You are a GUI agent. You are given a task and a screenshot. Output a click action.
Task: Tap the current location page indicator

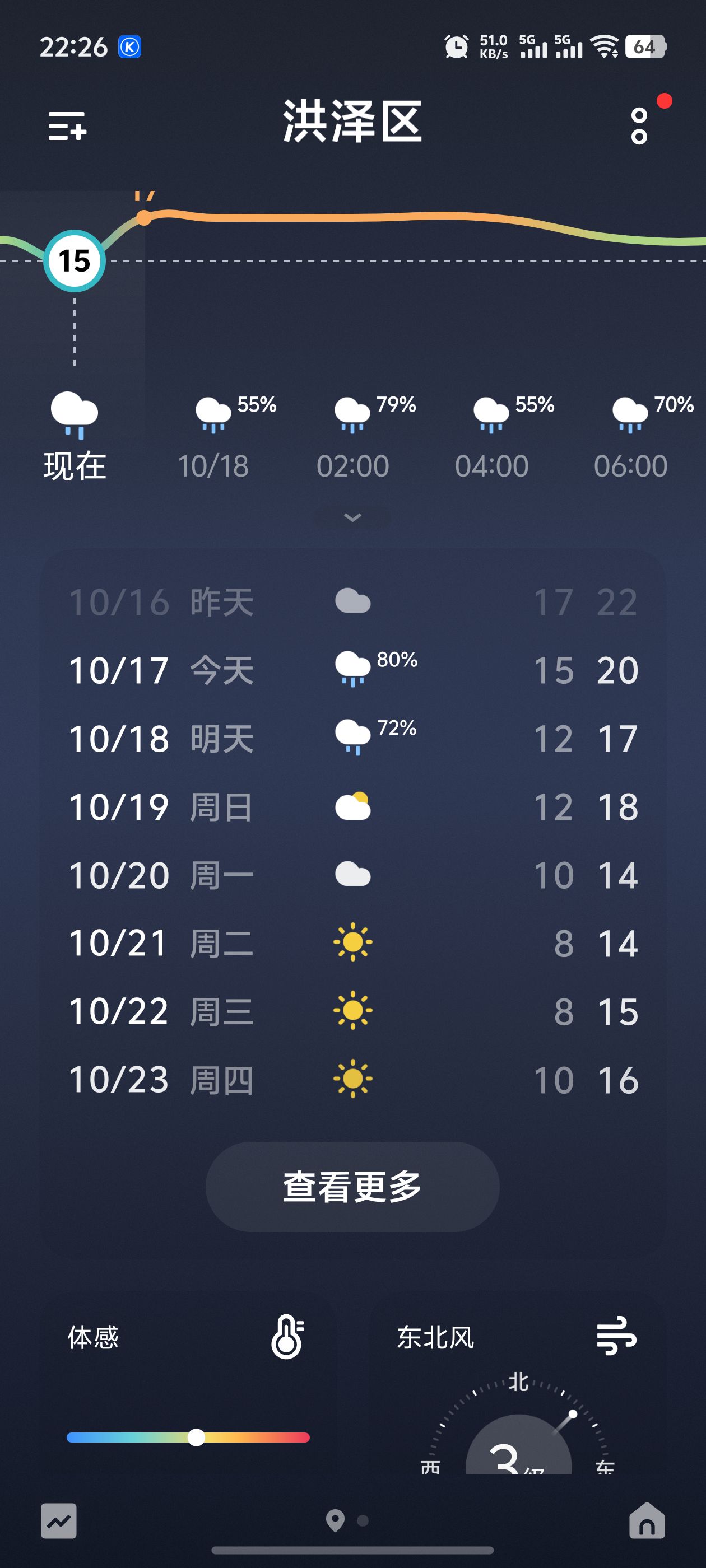click(335, 1520)
